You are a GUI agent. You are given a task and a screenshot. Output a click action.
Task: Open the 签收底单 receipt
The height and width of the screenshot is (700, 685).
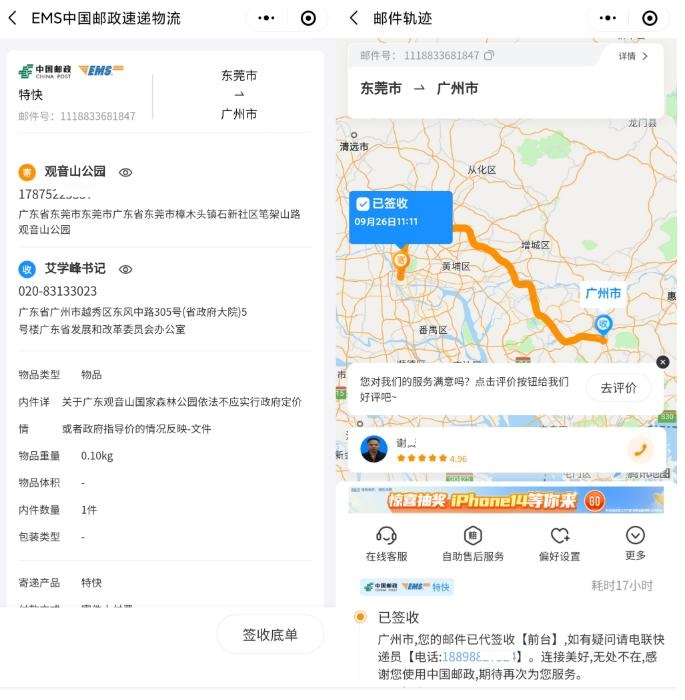(x=270, y=634)
